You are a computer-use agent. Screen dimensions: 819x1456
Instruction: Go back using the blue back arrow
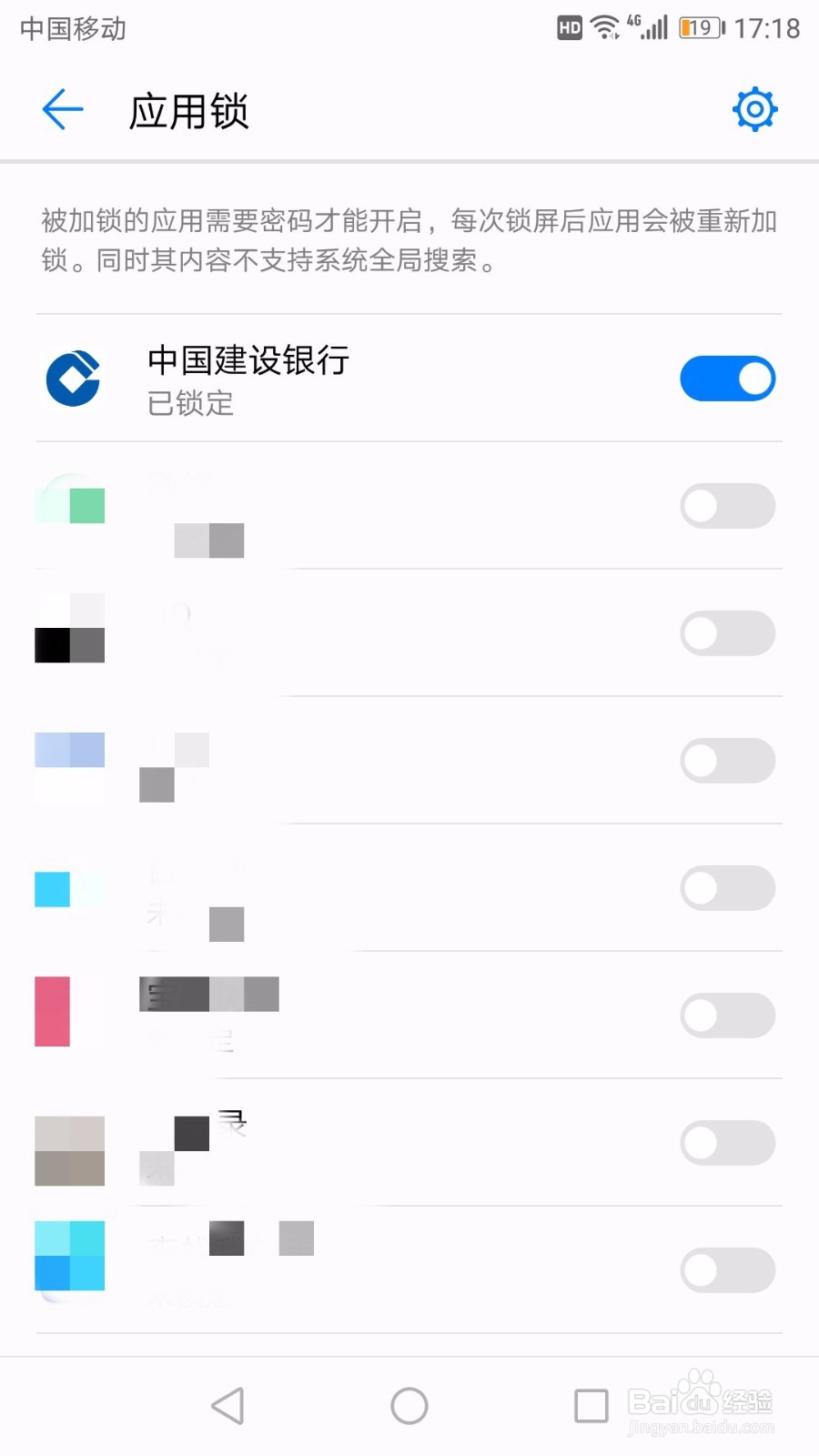pyautogui.click(x=60, y=109)
